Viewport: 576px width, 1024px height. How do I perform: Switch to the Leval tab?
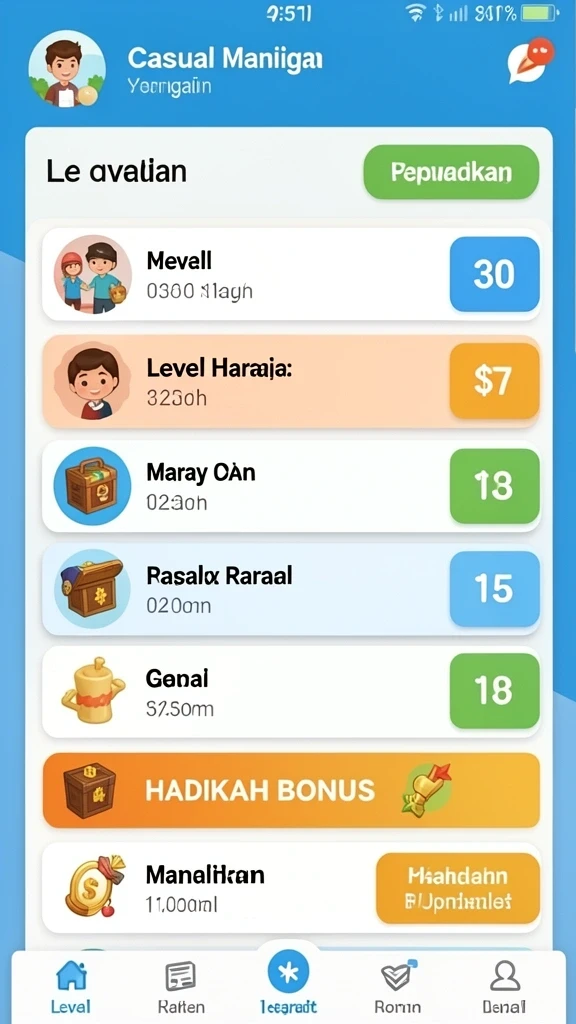71,988
